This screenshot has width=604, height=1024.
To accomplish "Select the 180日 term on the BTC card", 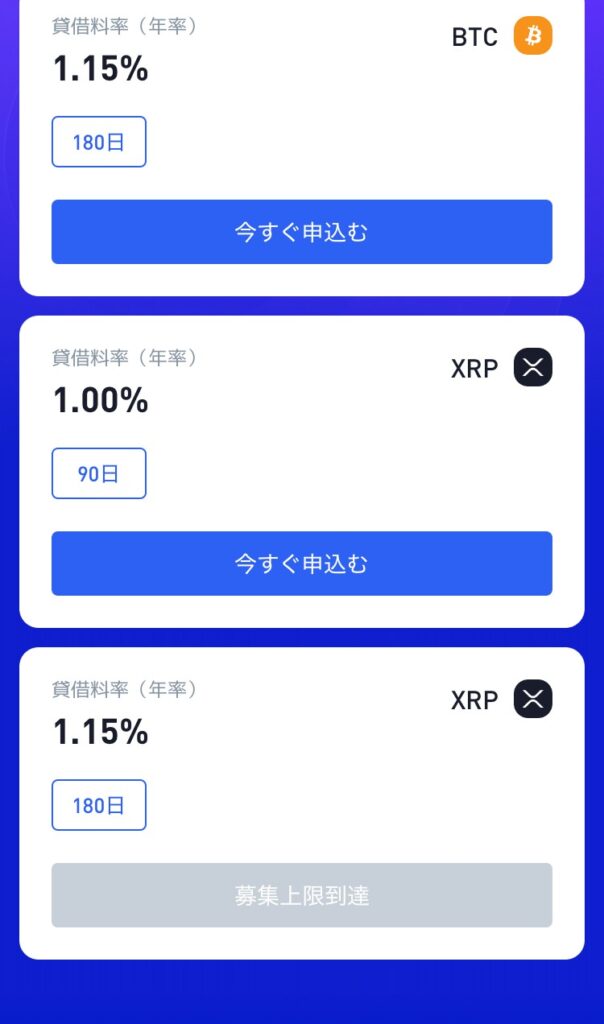I will click(99, 142).
